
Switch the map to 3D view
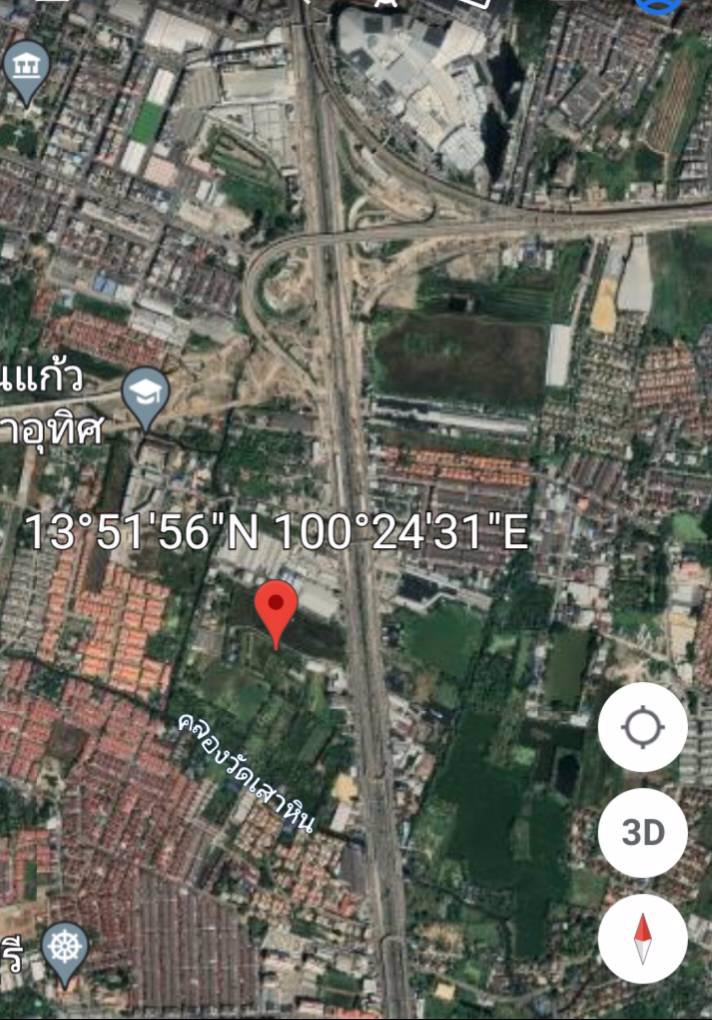coord(642,832)
